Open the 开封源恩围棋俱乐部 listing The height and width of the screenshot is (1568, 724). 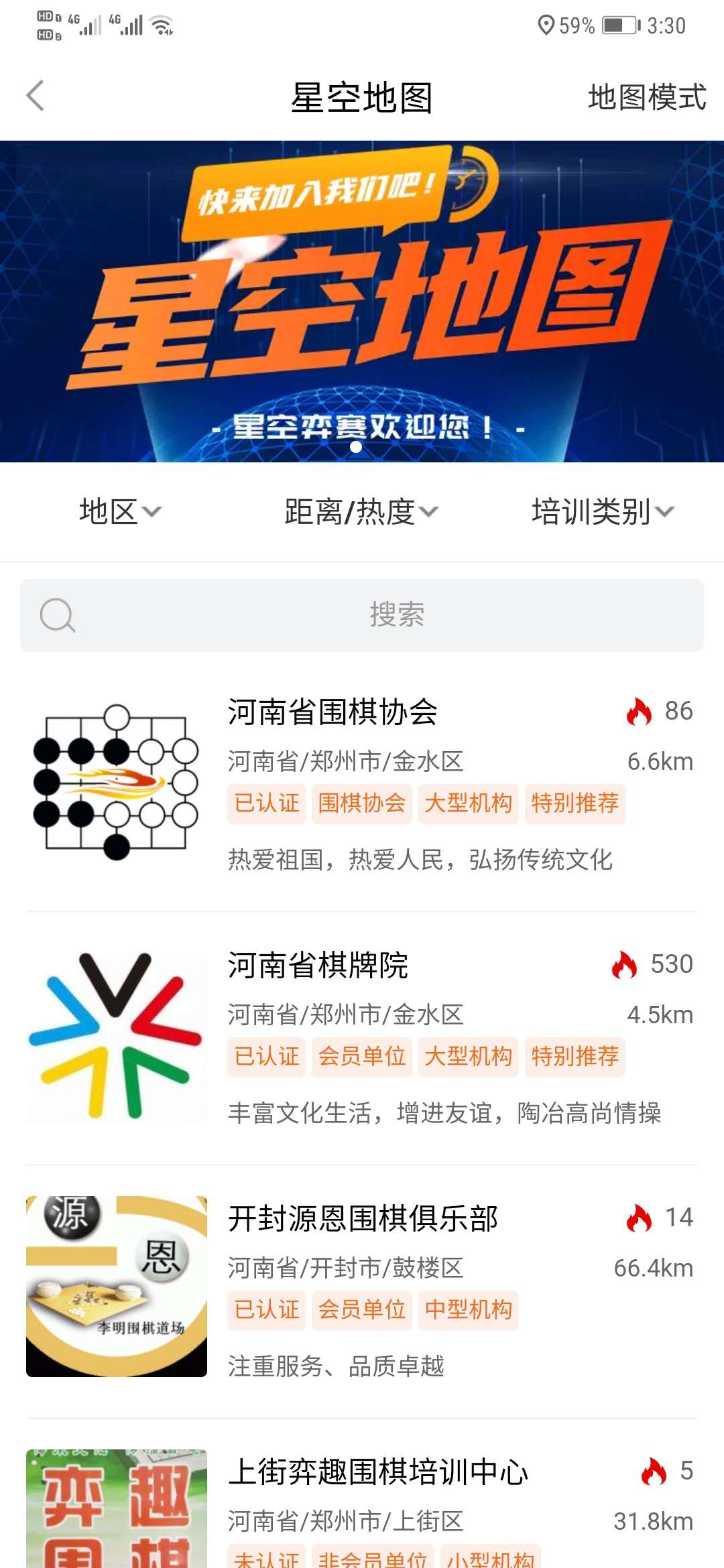click(x=362, y=1288)
